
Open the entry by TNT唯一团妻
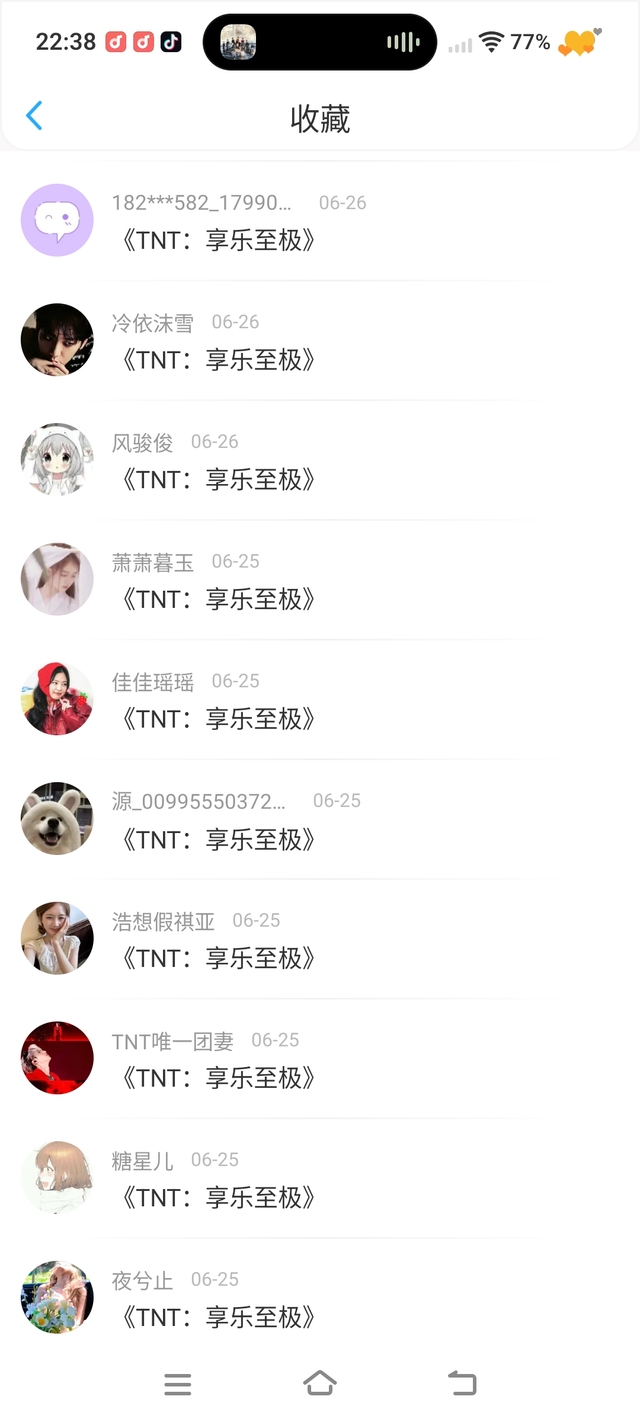click(320, 1059)
